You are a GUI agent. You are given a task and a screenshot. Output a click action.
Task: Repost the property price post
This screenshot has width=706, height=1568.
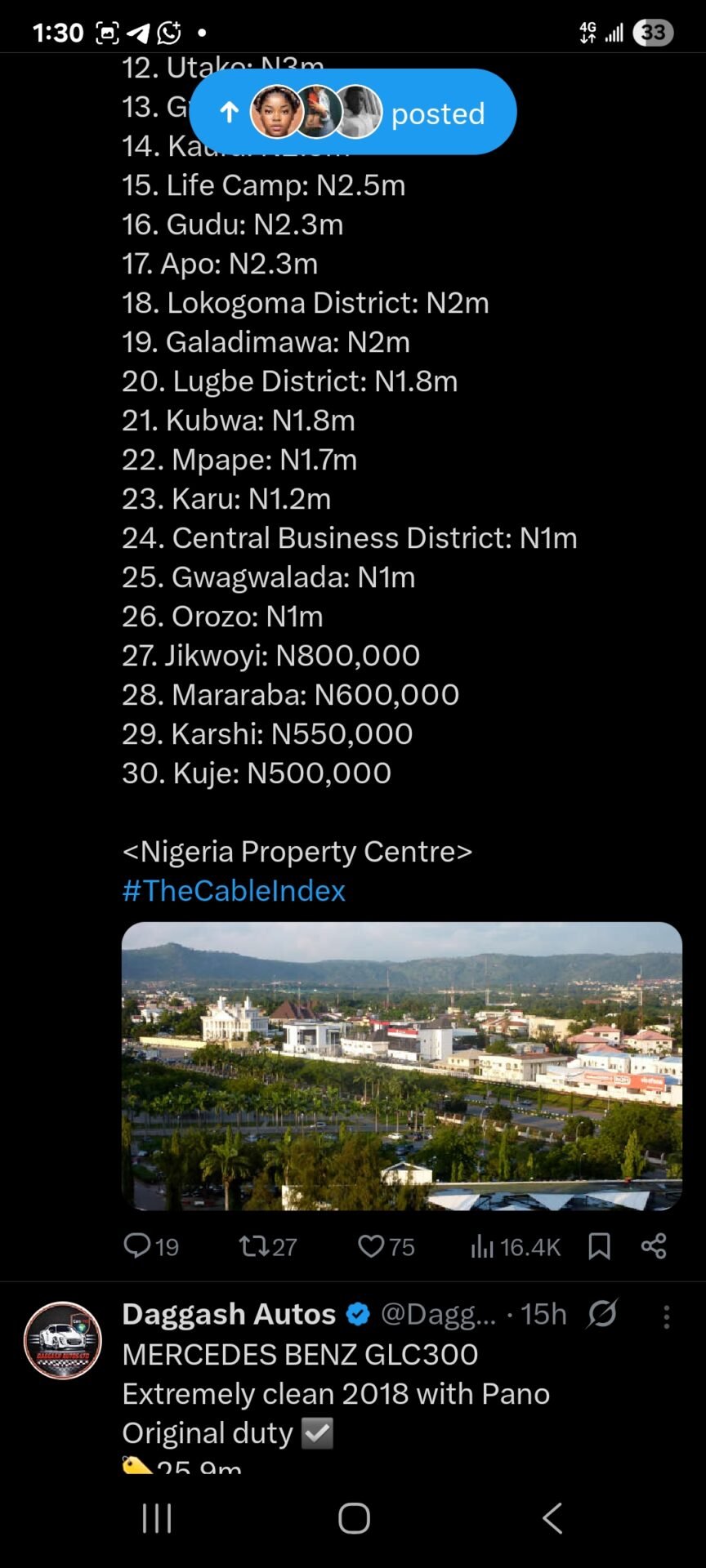point(254,1246)
